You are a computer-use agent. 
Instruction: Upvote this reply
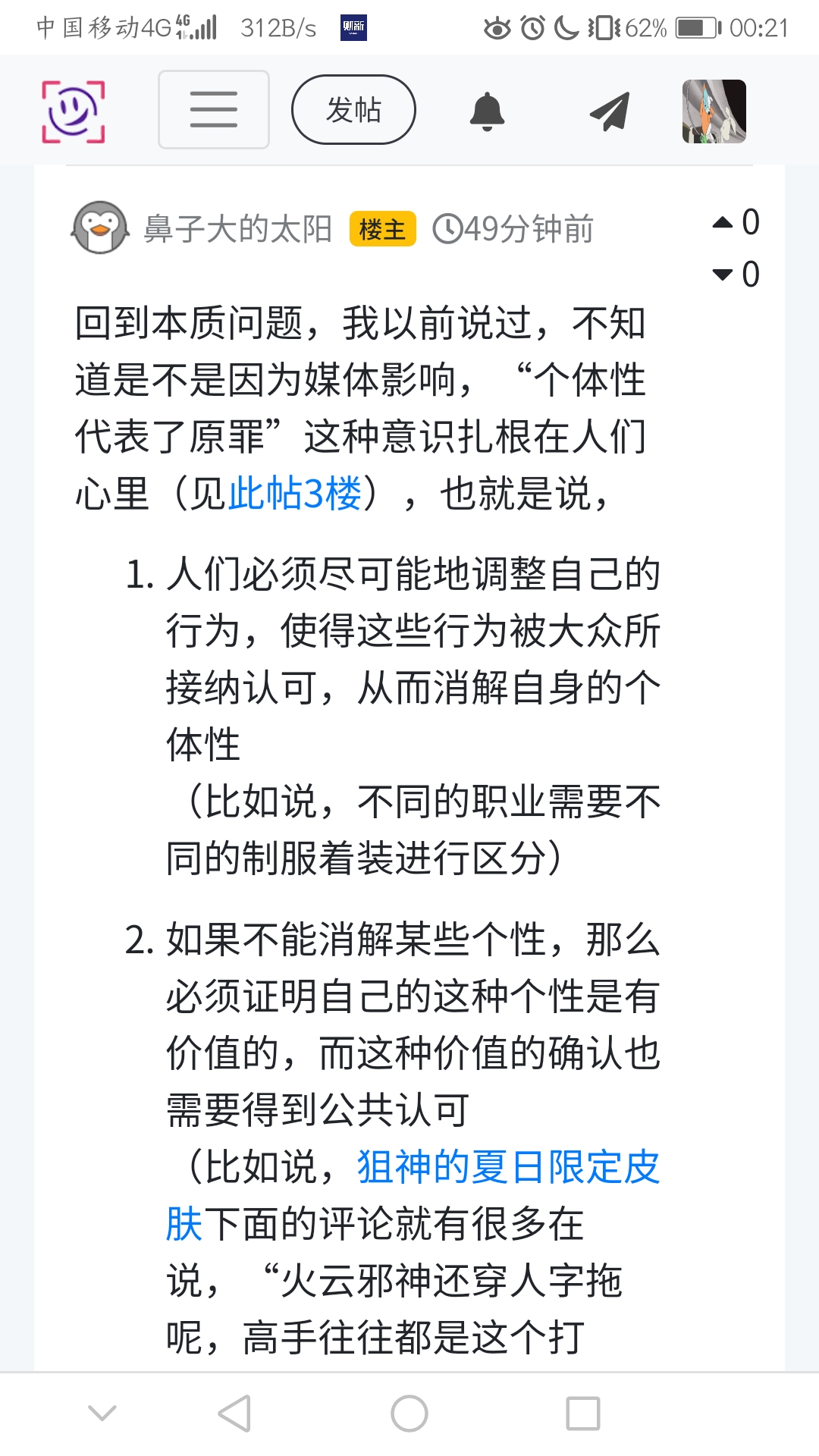click(723, 222)
